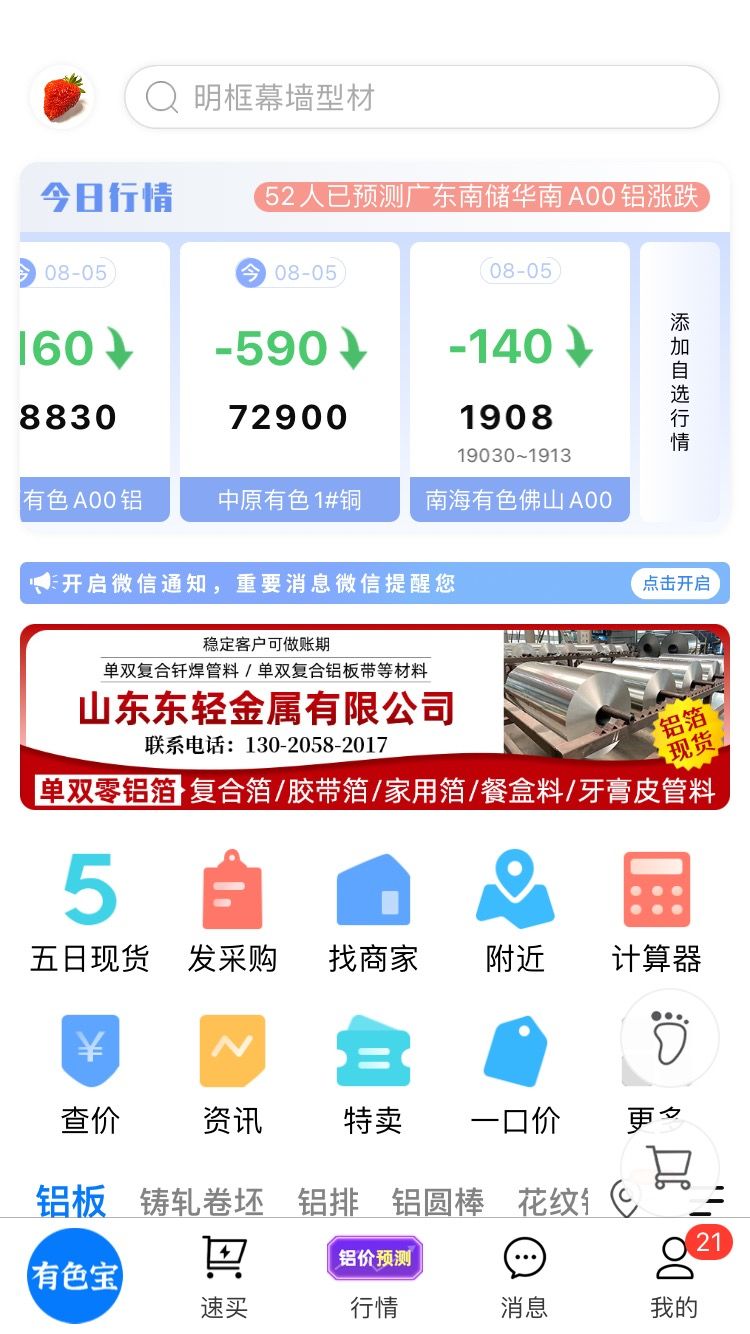
Task: Open 五日现货
Action: [x=90, y=912]
